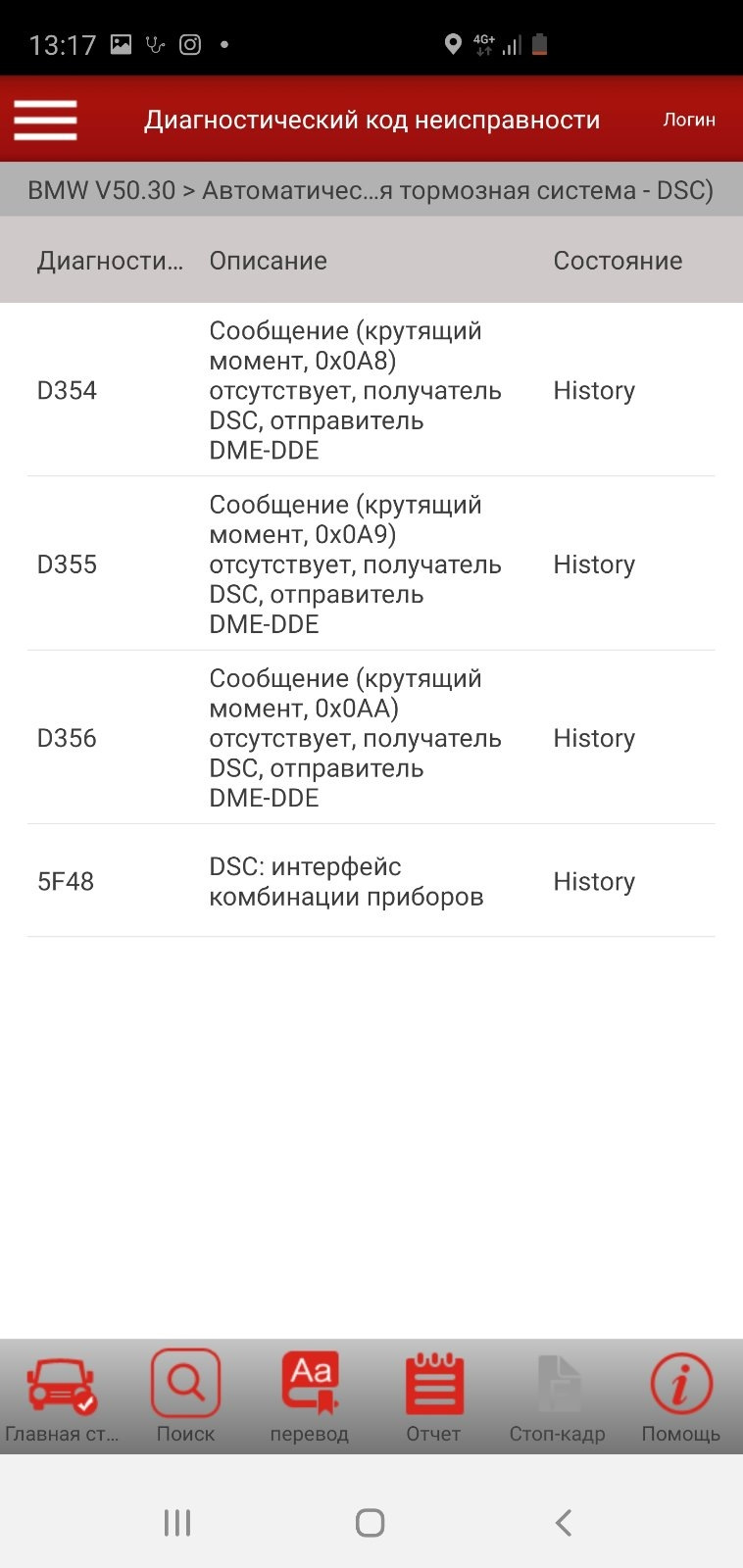Tap the перевод translate button
This screenshot has width=743, height=1568.
coord(310,1395)
